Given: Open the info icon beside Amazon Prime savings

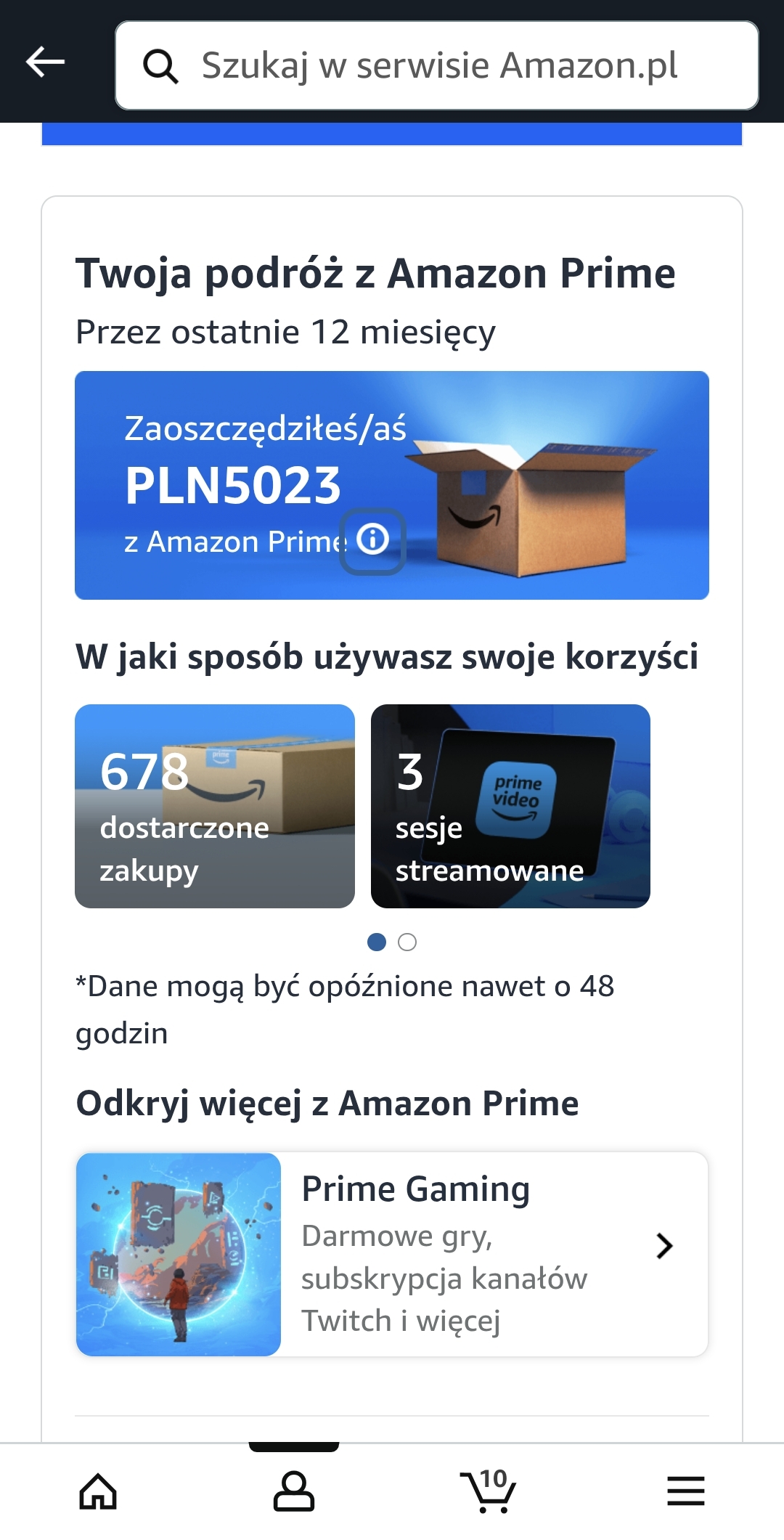Looking at the screenshot, I should click(x=373, y=540).
